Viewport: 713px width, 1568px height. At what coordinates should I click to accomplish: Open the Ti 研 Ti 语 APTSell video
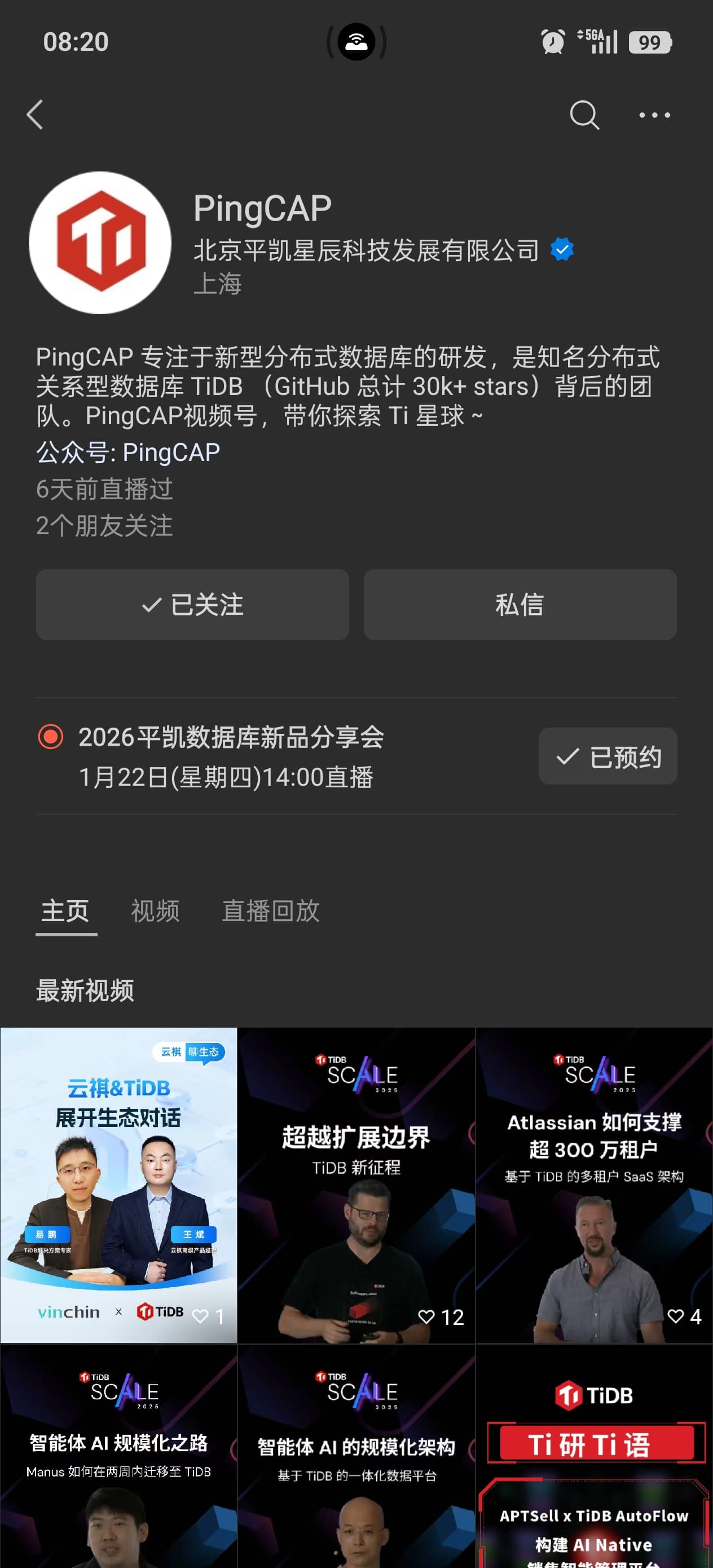pyautogui.click(x=593, y=1461)
